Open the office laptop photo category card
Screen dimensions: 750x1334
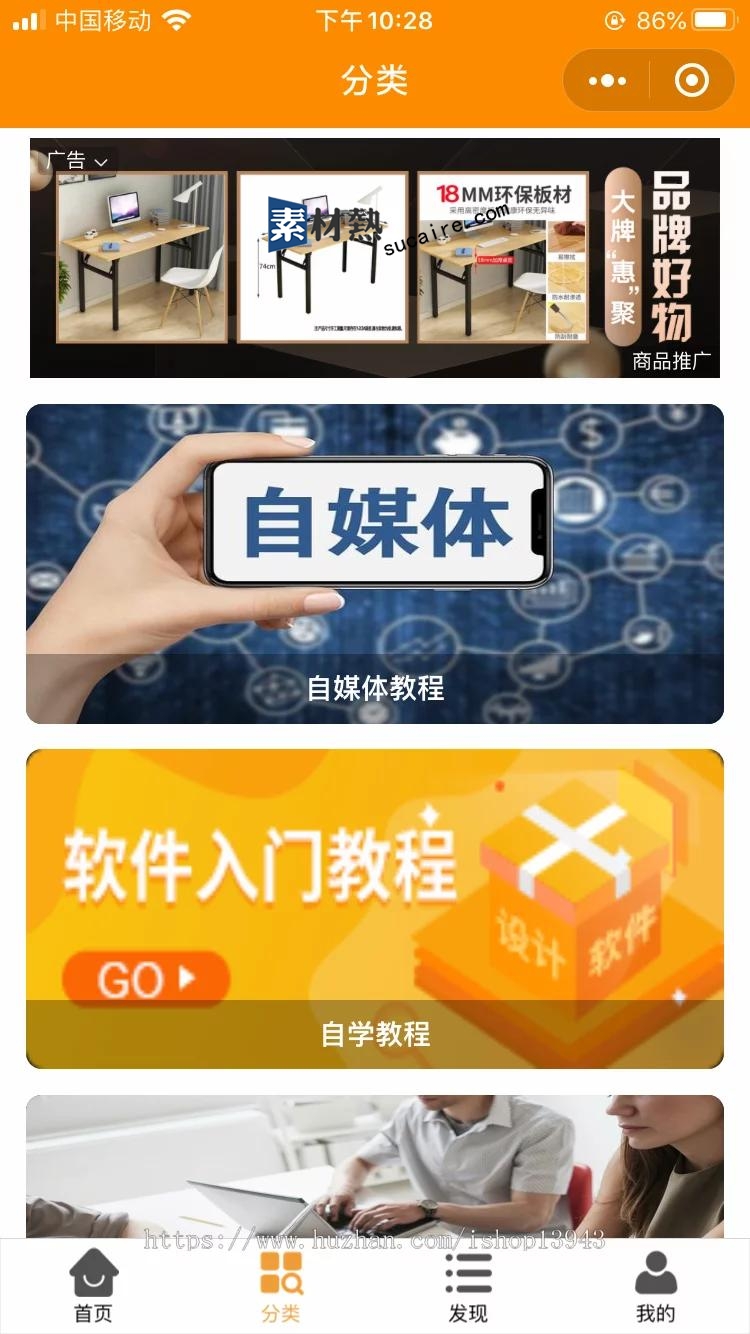click(x=375, y=1165)
